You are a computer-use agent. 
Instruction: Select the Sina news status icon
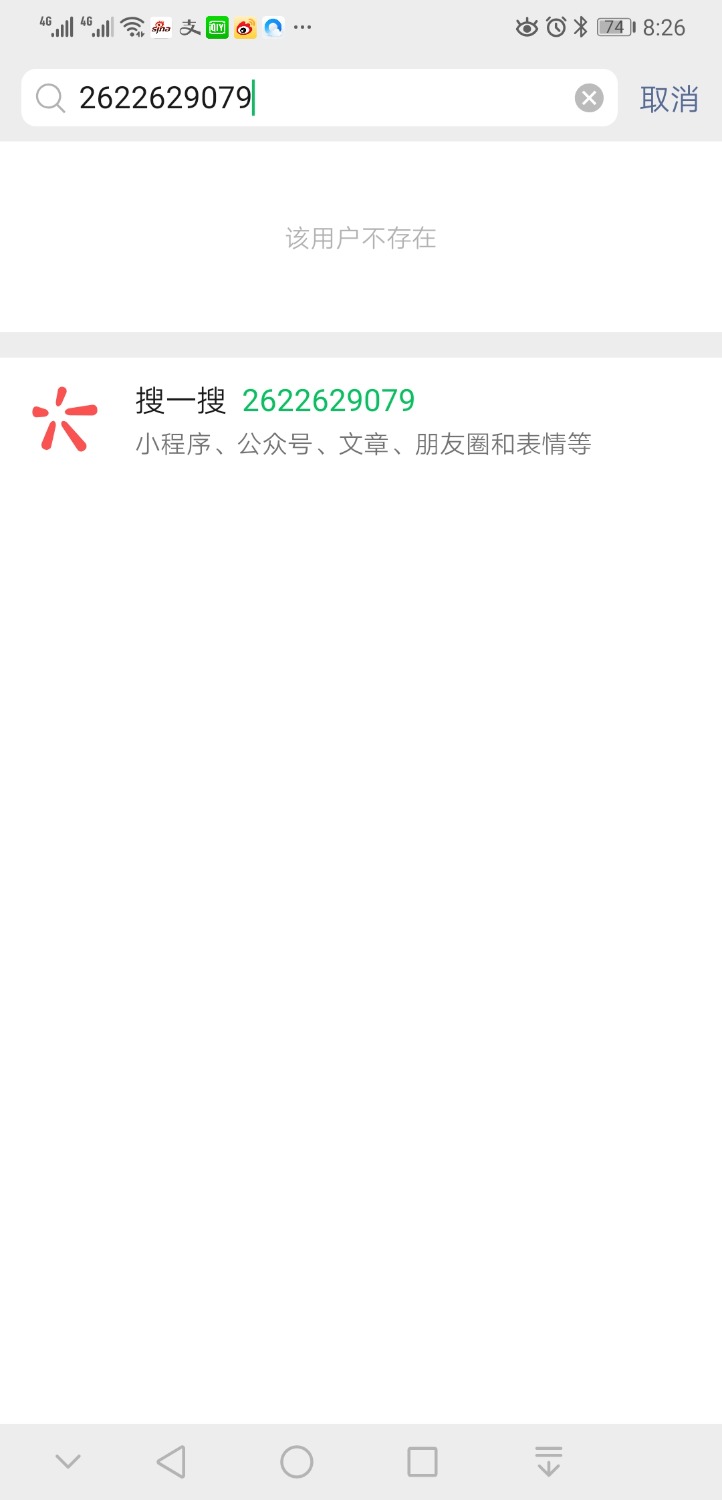click(161, 27)
